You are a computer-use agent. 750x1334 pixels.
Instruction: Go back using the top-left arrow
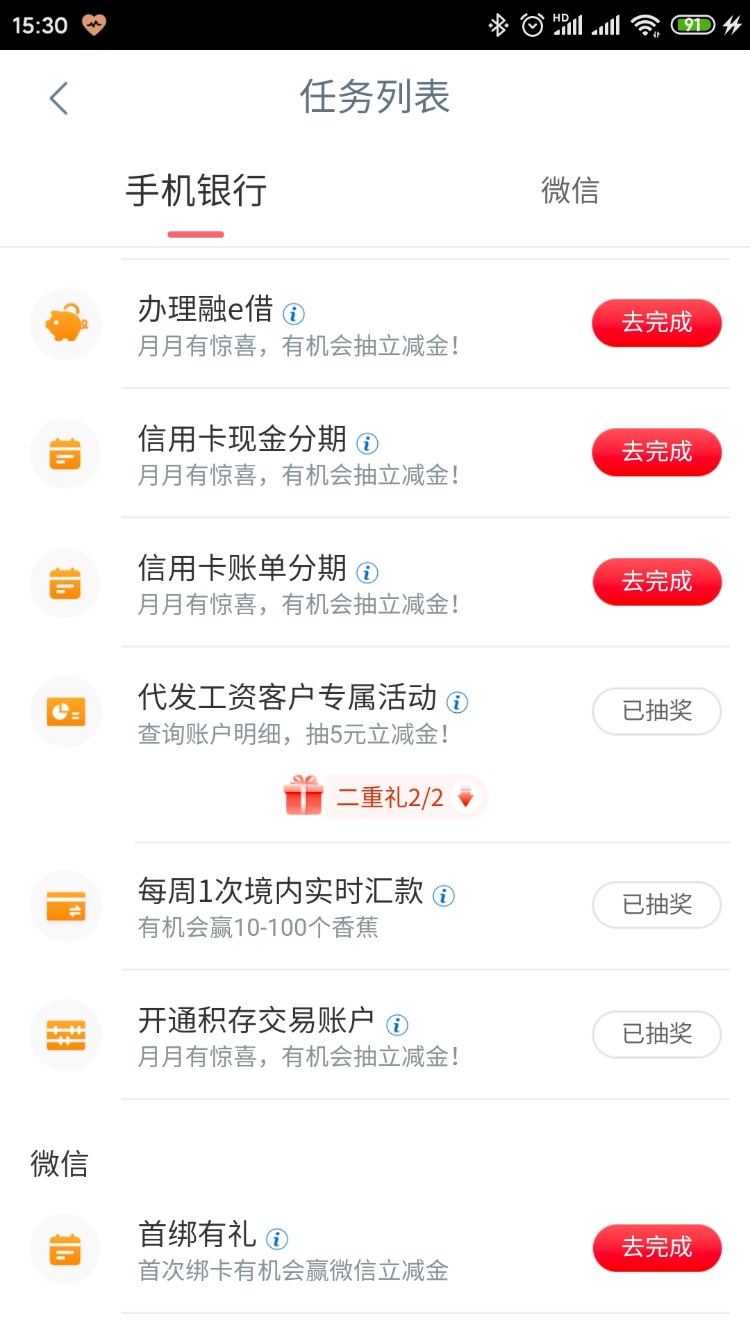(x=57, y=97)
